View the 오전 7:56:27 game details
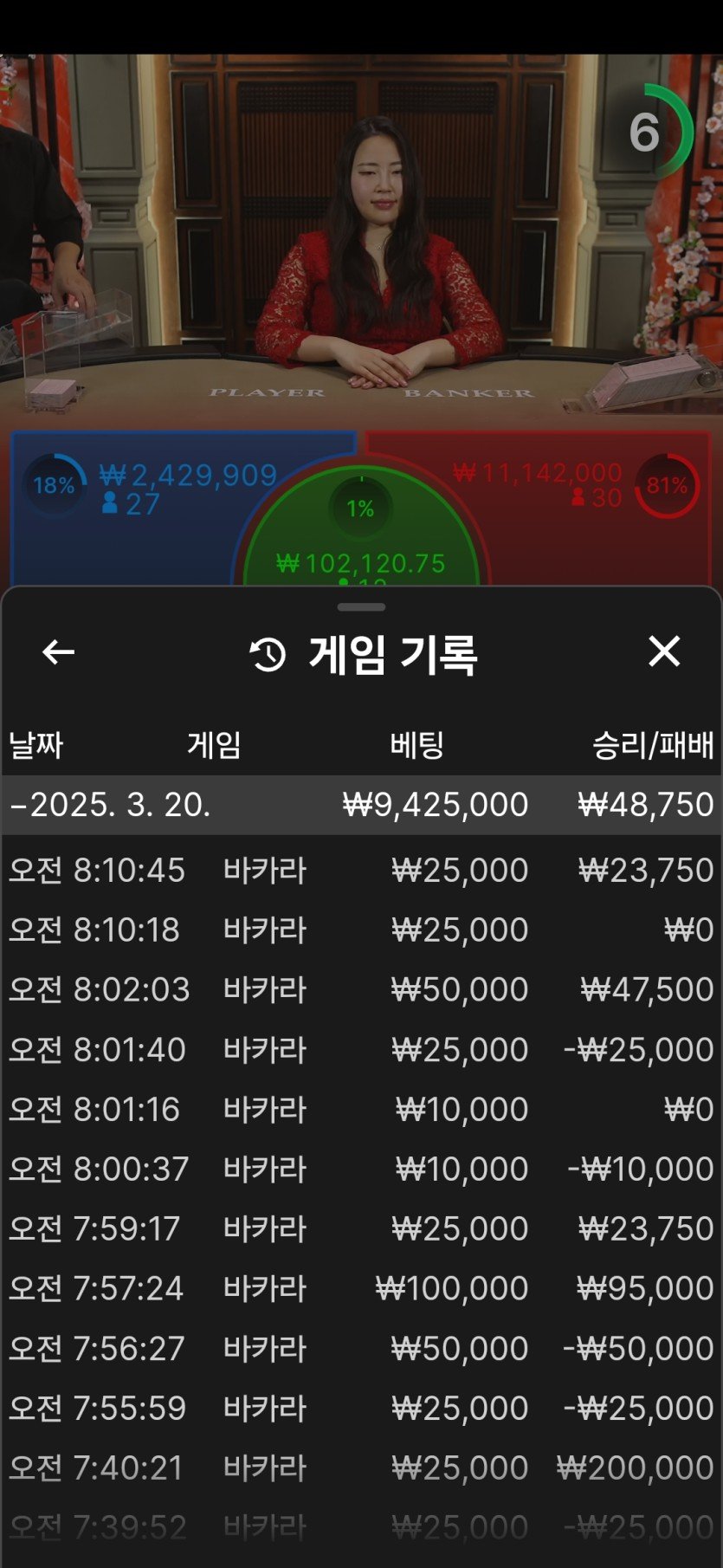Image resolution: width=723 pixels, height=1568 pixels. pyautogui.click(x=361, y=1348)
